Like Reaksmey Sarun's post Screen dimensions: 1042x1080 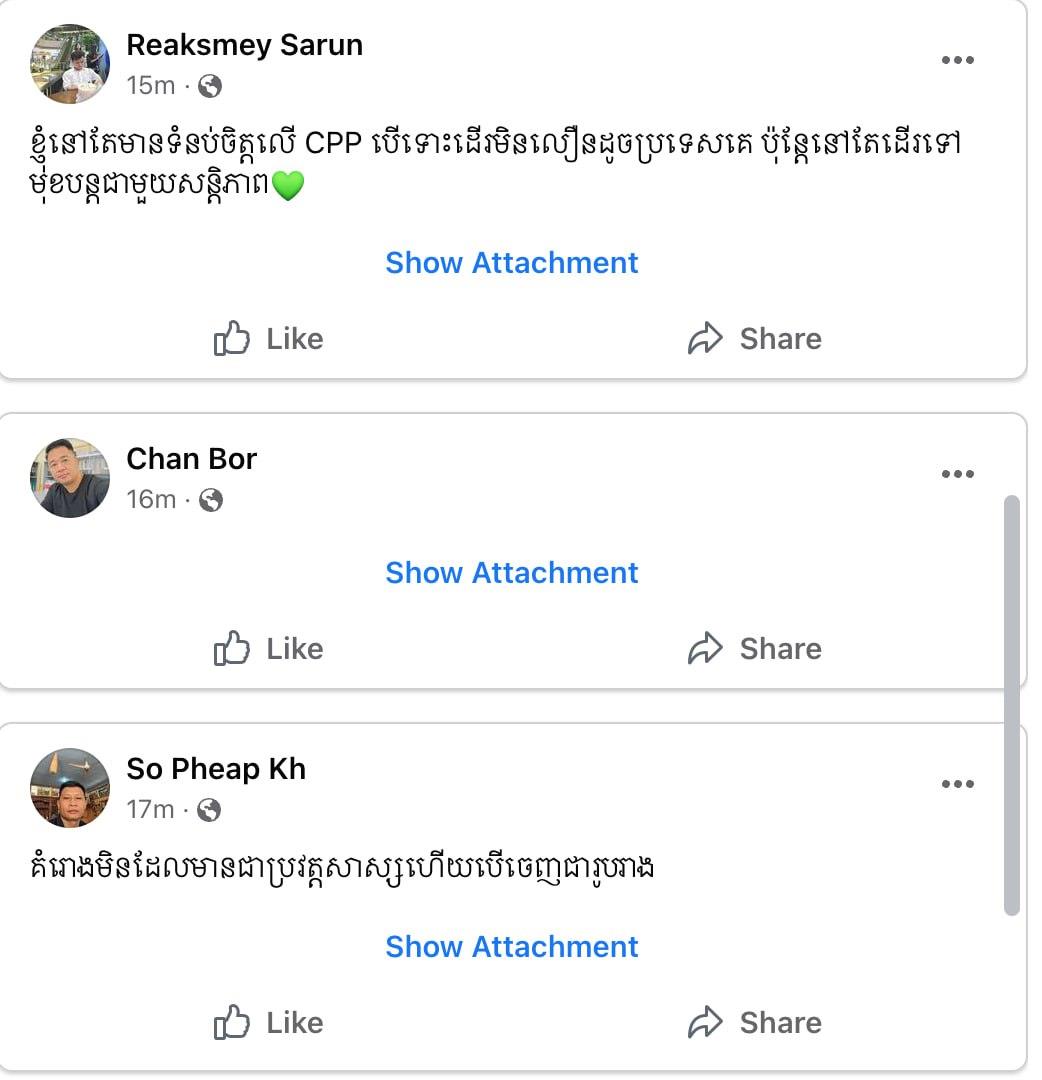point(268,339)
